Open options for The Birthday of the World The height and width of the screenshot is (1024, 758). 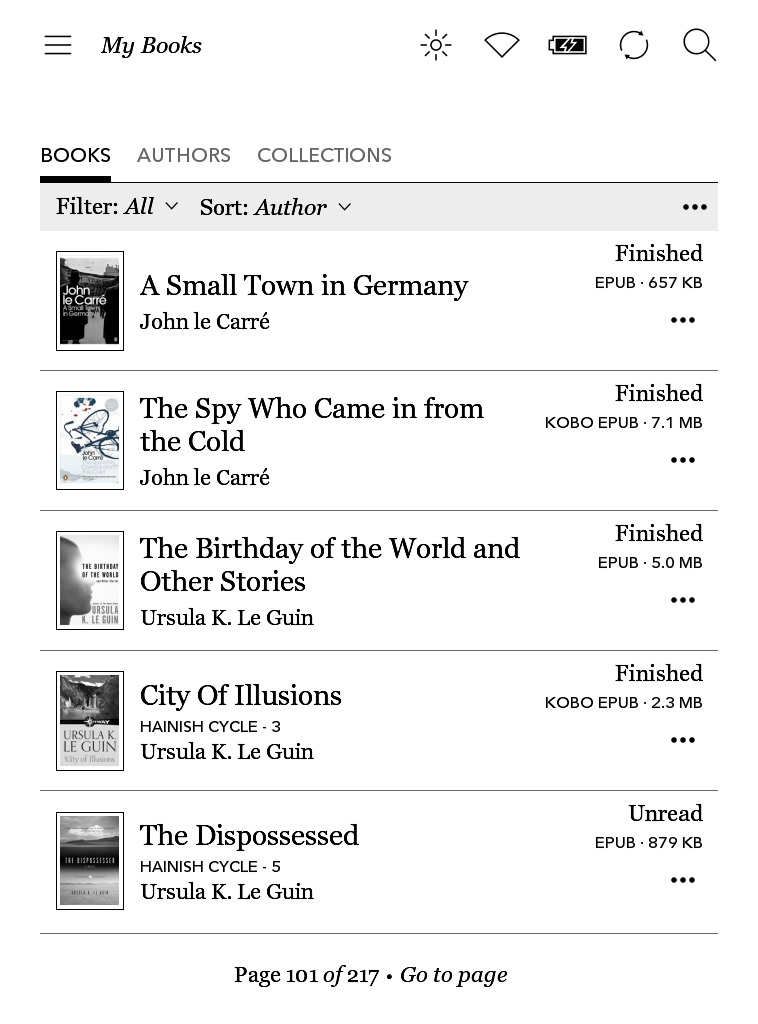coord(683,600)
